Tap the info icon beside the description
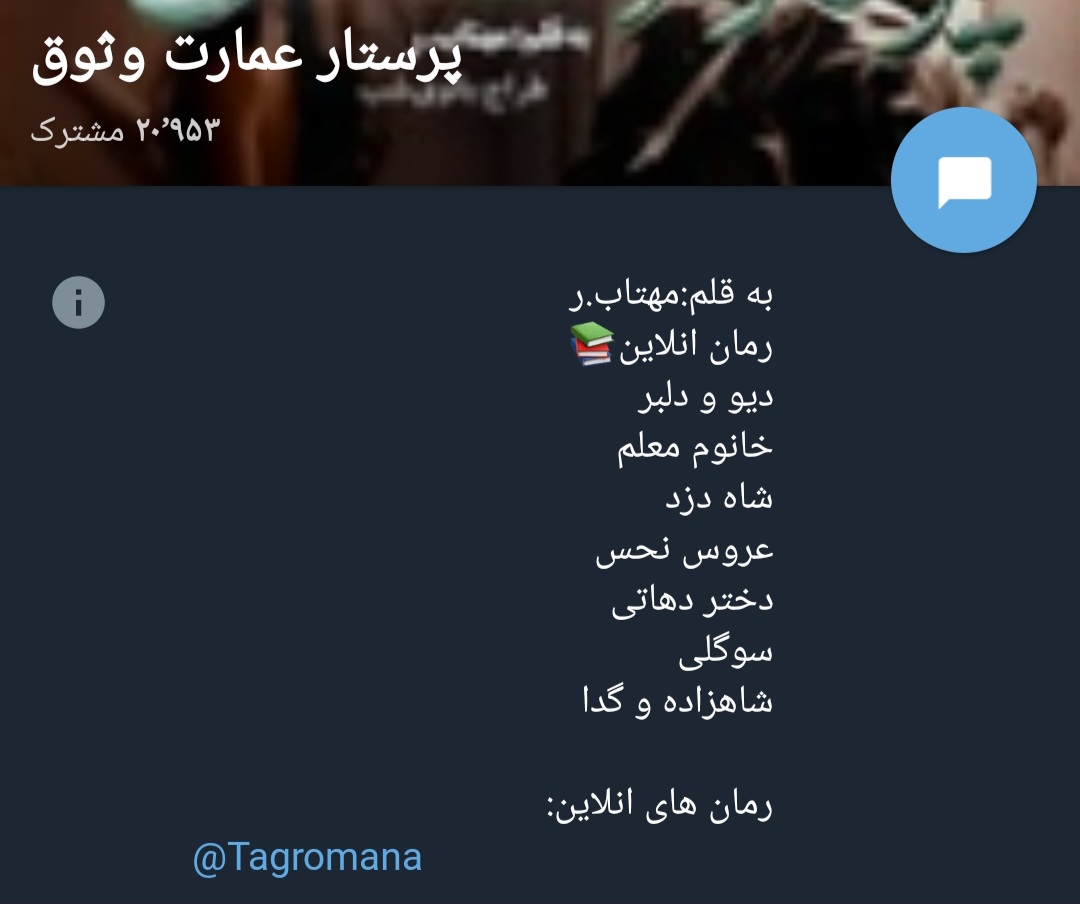1080x904 pixels. pyautogui.click(x=78, y=302)
